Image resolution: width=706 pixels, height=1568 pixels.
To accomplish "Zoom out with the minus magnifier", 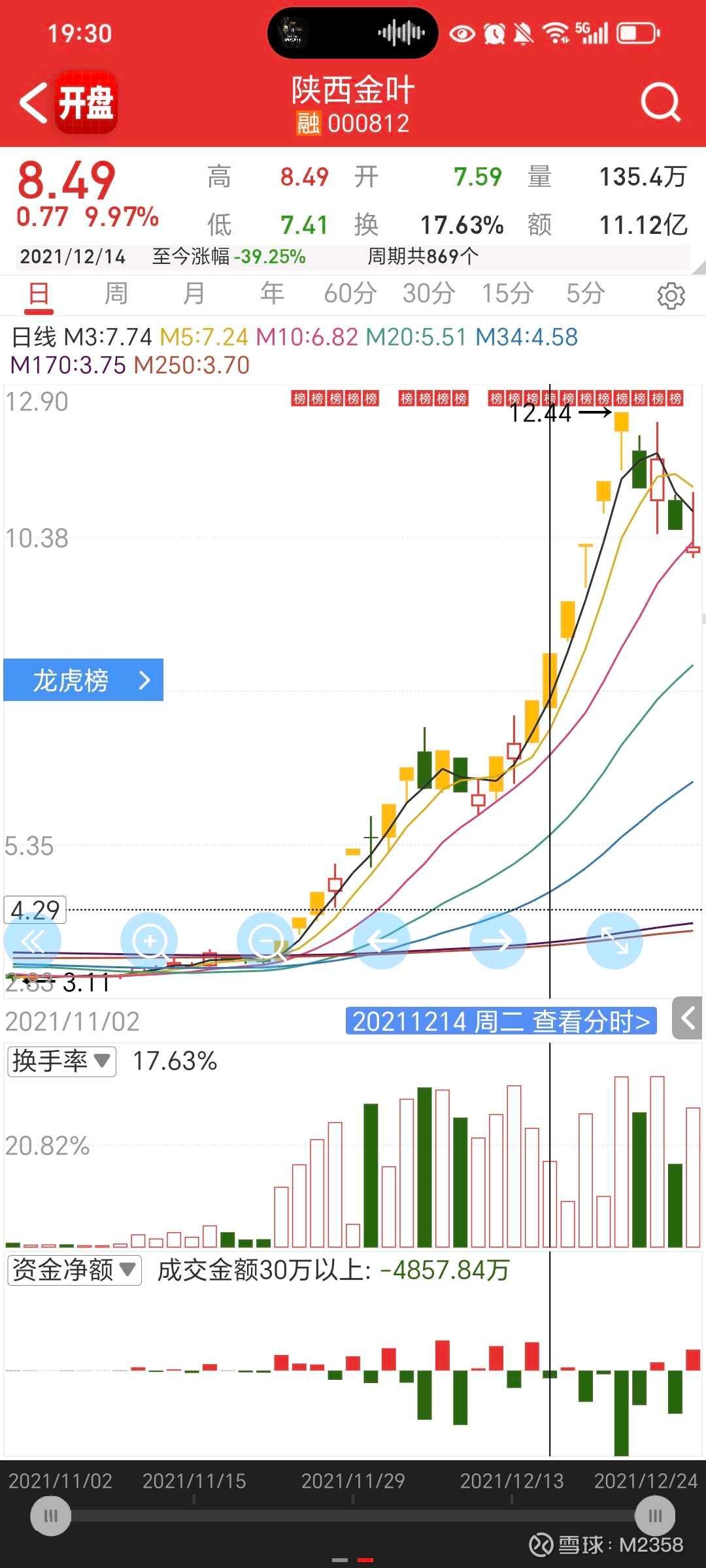I will 266,941.
